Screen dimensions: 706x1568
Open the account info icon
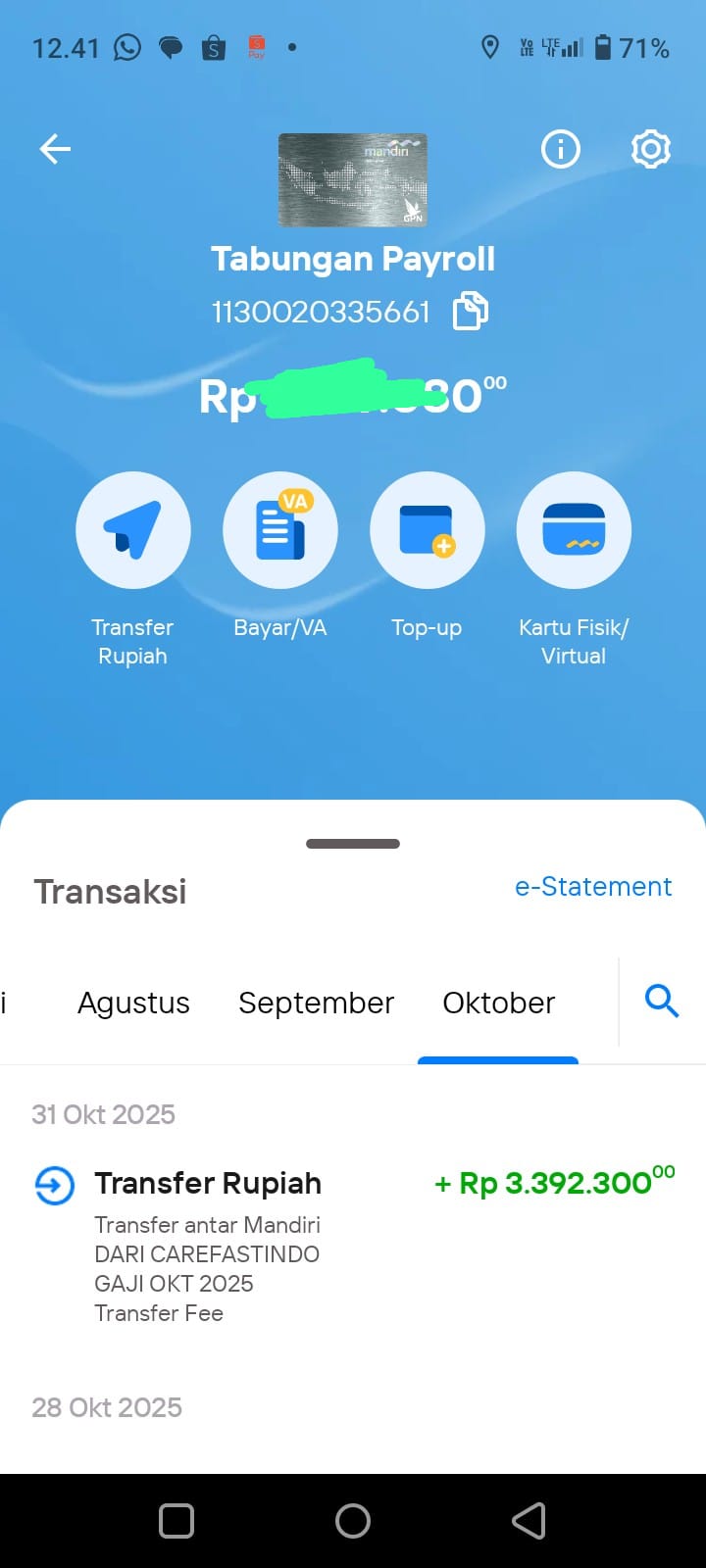(561, 149)
